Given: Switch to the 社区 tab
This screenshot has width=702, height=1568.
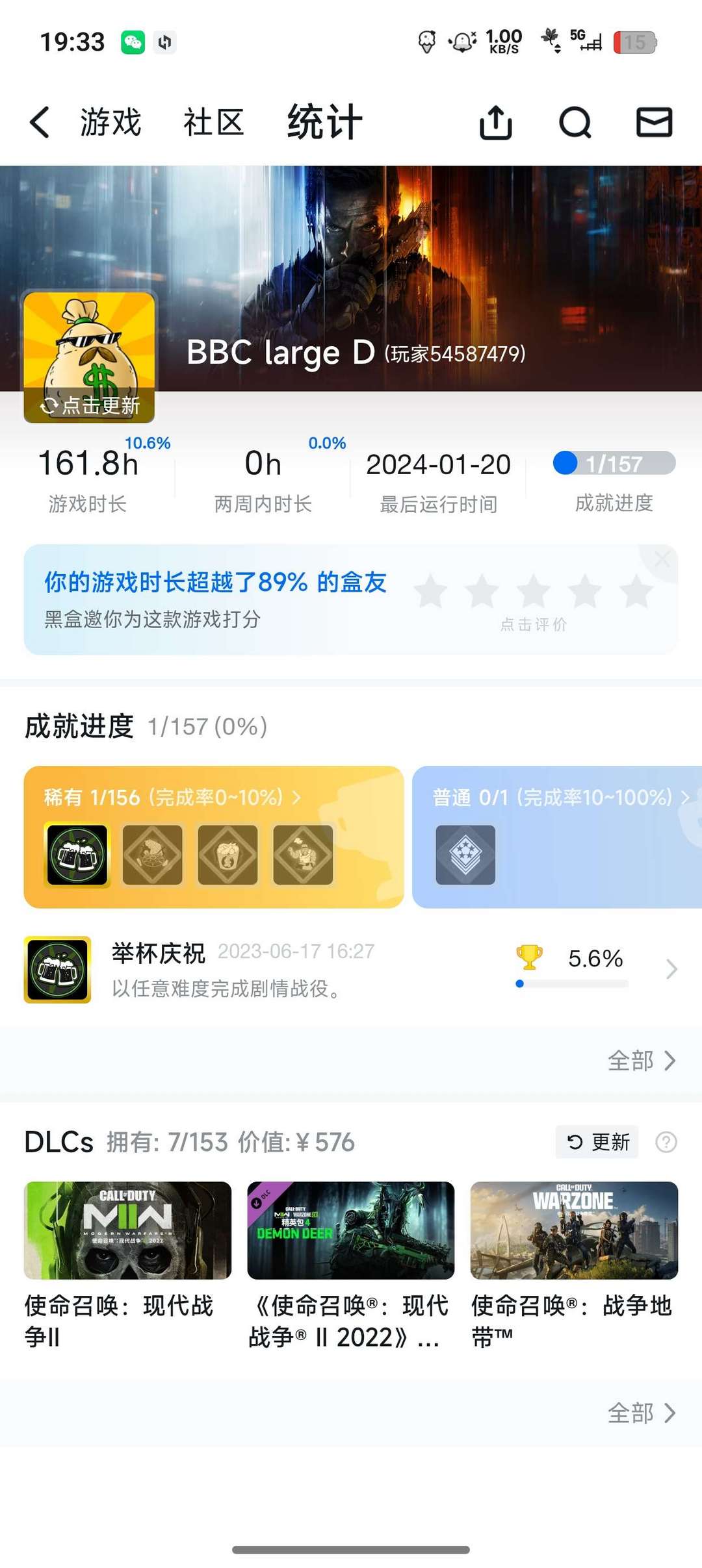Looking at the screenshot, I should coord(213,122).
